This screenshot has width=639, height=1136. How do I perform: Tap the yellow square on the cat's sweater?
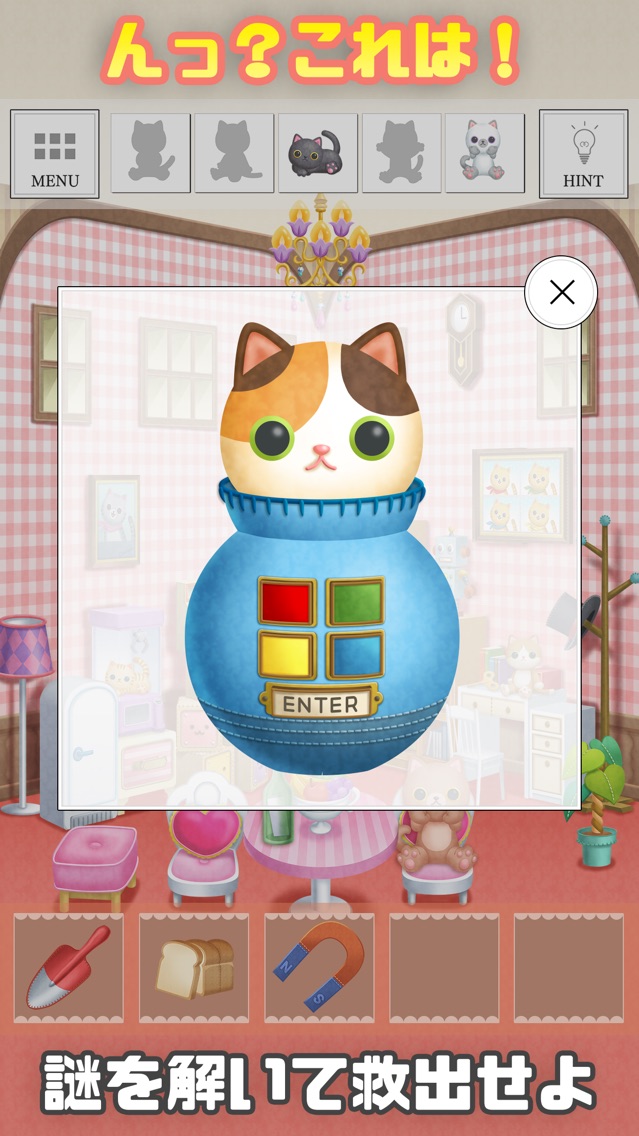pos(287,655)
